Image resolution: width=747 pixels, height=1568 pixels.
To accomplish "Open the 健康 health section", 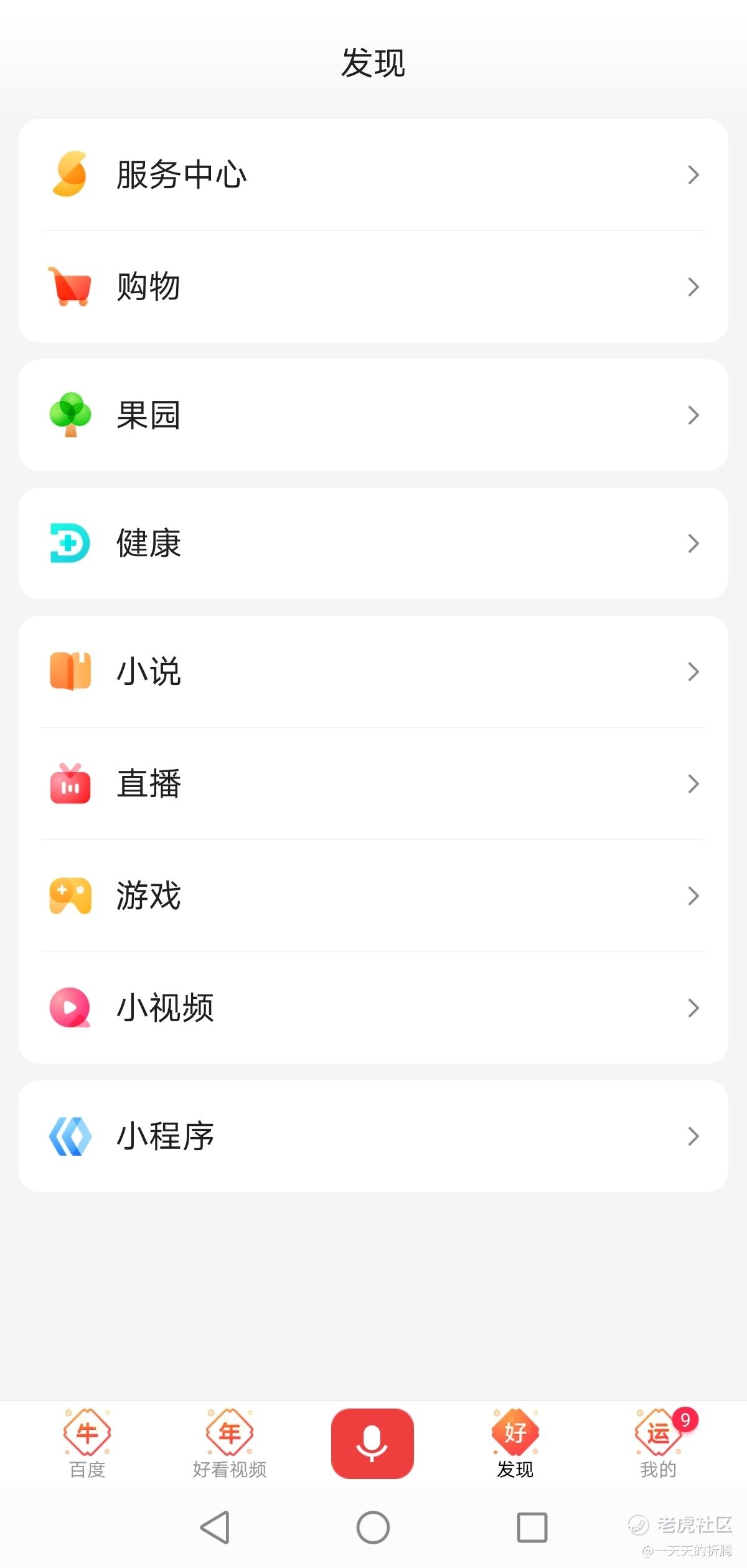I will pos(374,544).
